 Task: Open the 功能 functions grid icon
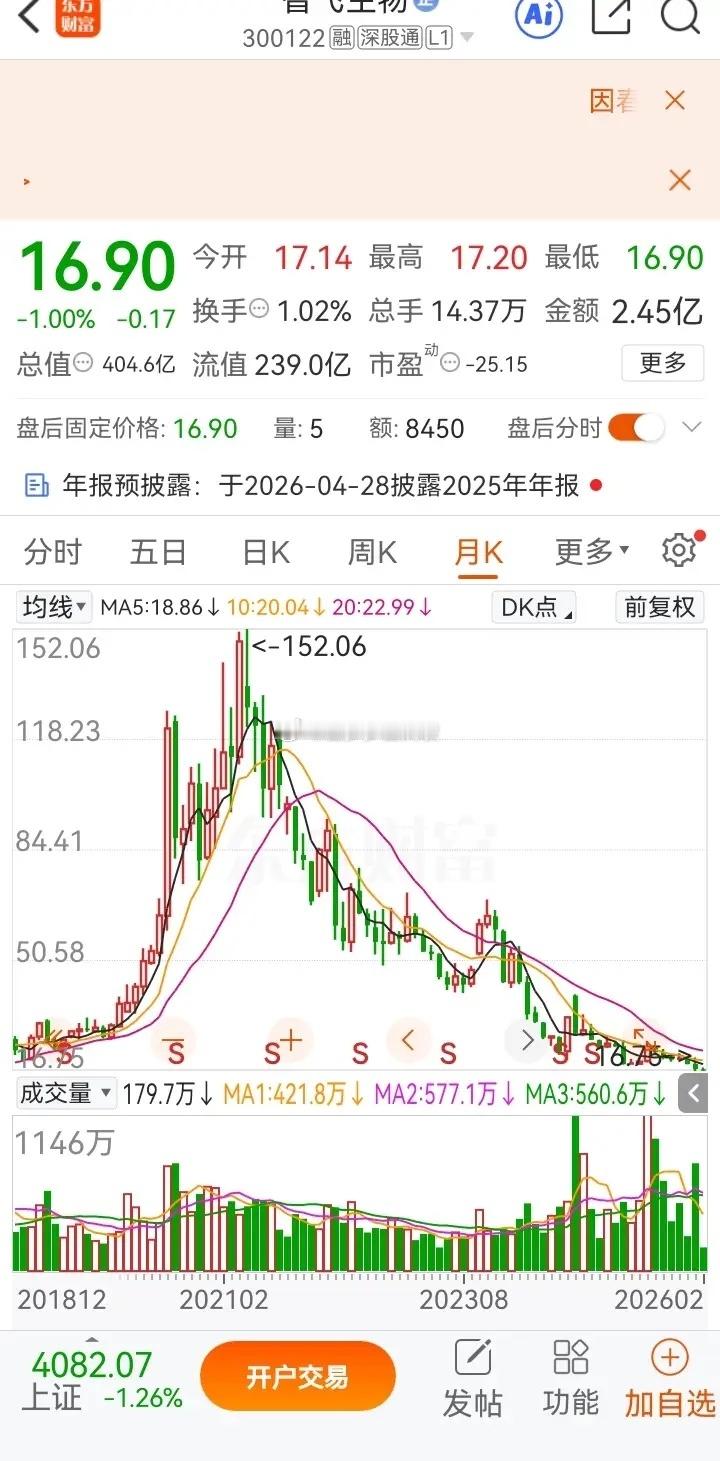pos(570,1373)
